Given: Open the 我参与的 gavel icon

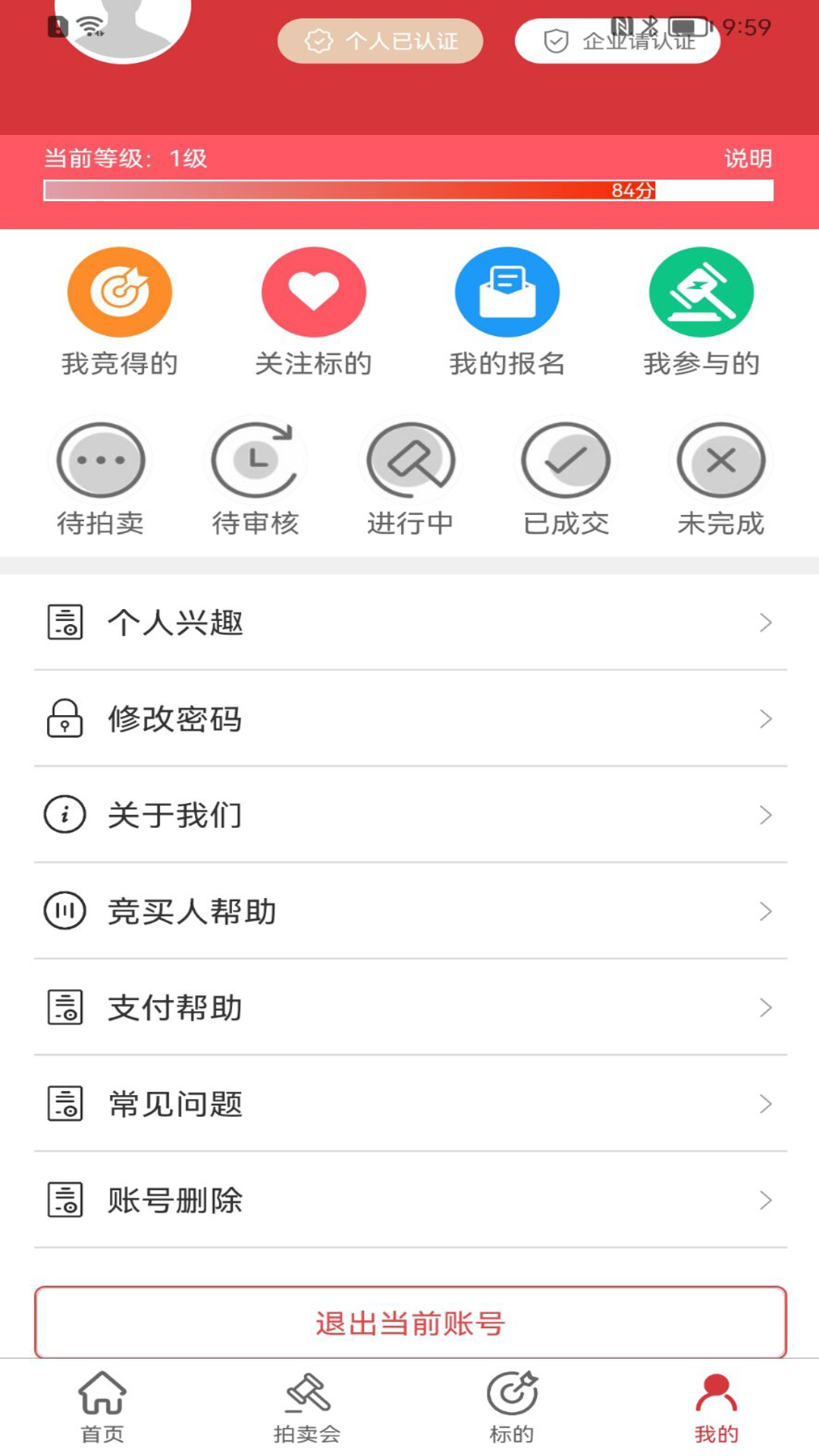Looking at the screenshot, I should 701,291.
